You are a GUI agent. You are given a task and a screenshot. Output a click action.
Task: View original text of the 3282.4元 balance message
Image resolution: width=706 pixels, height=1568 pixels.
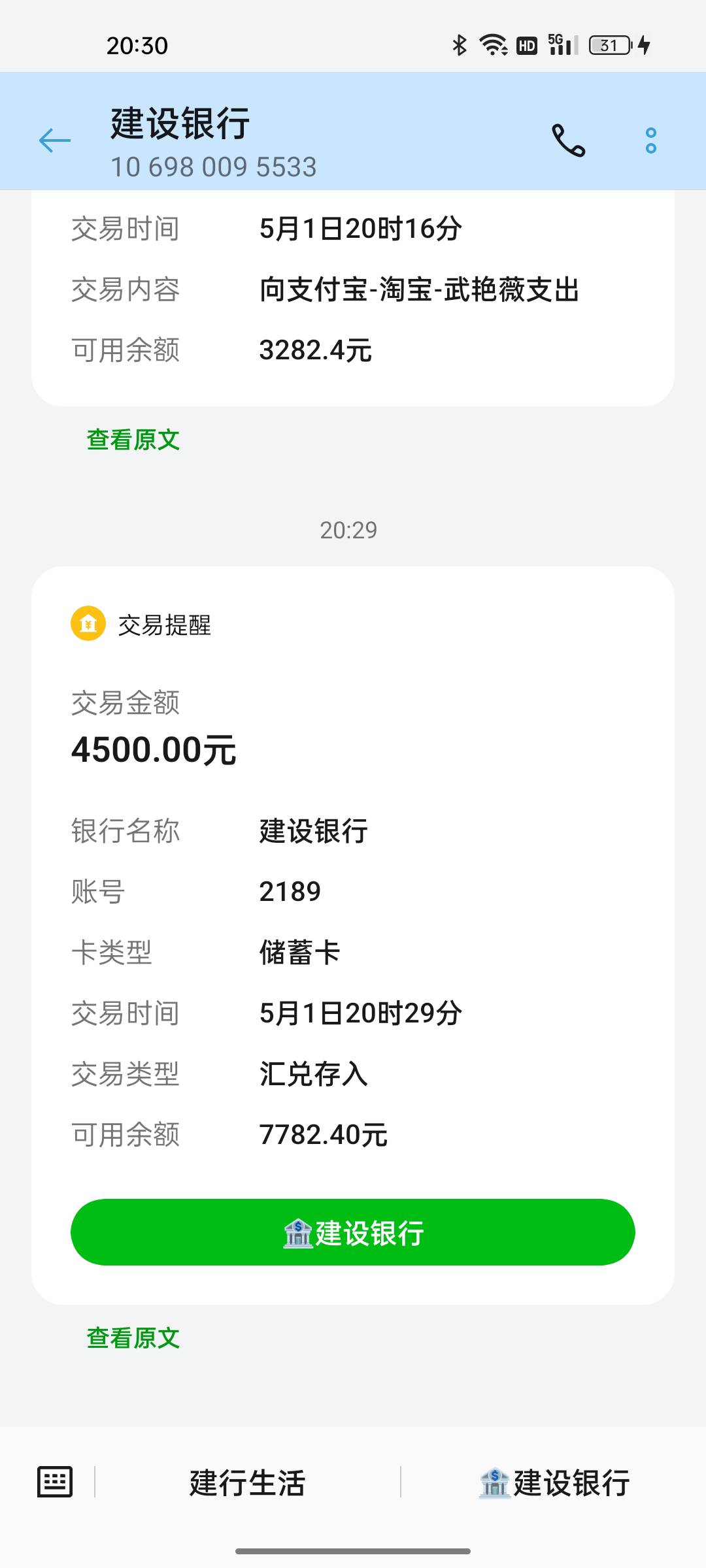click(x=133, y=440)
